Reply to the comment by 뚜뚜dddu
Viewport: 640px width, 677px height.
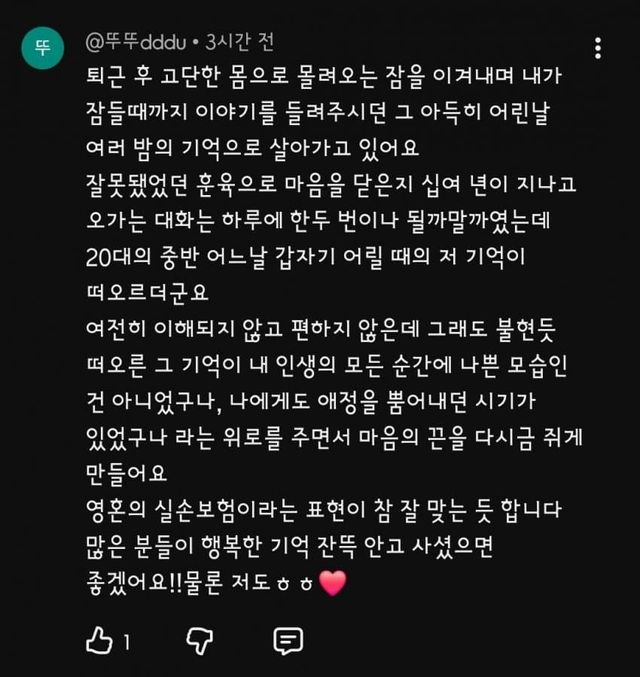pos(288,641)
